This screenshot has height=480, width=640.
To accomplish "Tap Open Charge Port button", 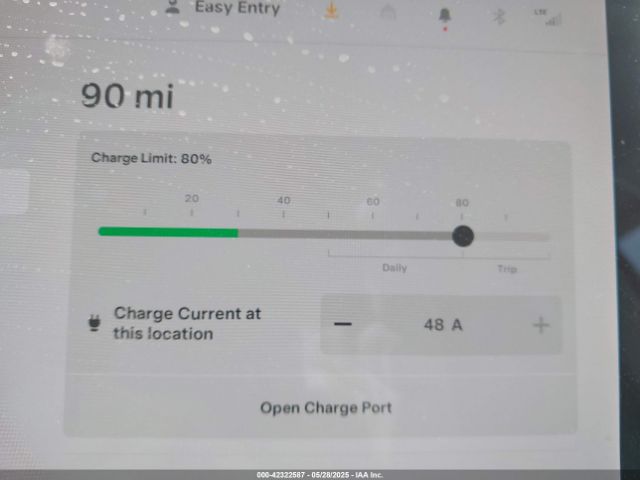I will pos(325,408).
